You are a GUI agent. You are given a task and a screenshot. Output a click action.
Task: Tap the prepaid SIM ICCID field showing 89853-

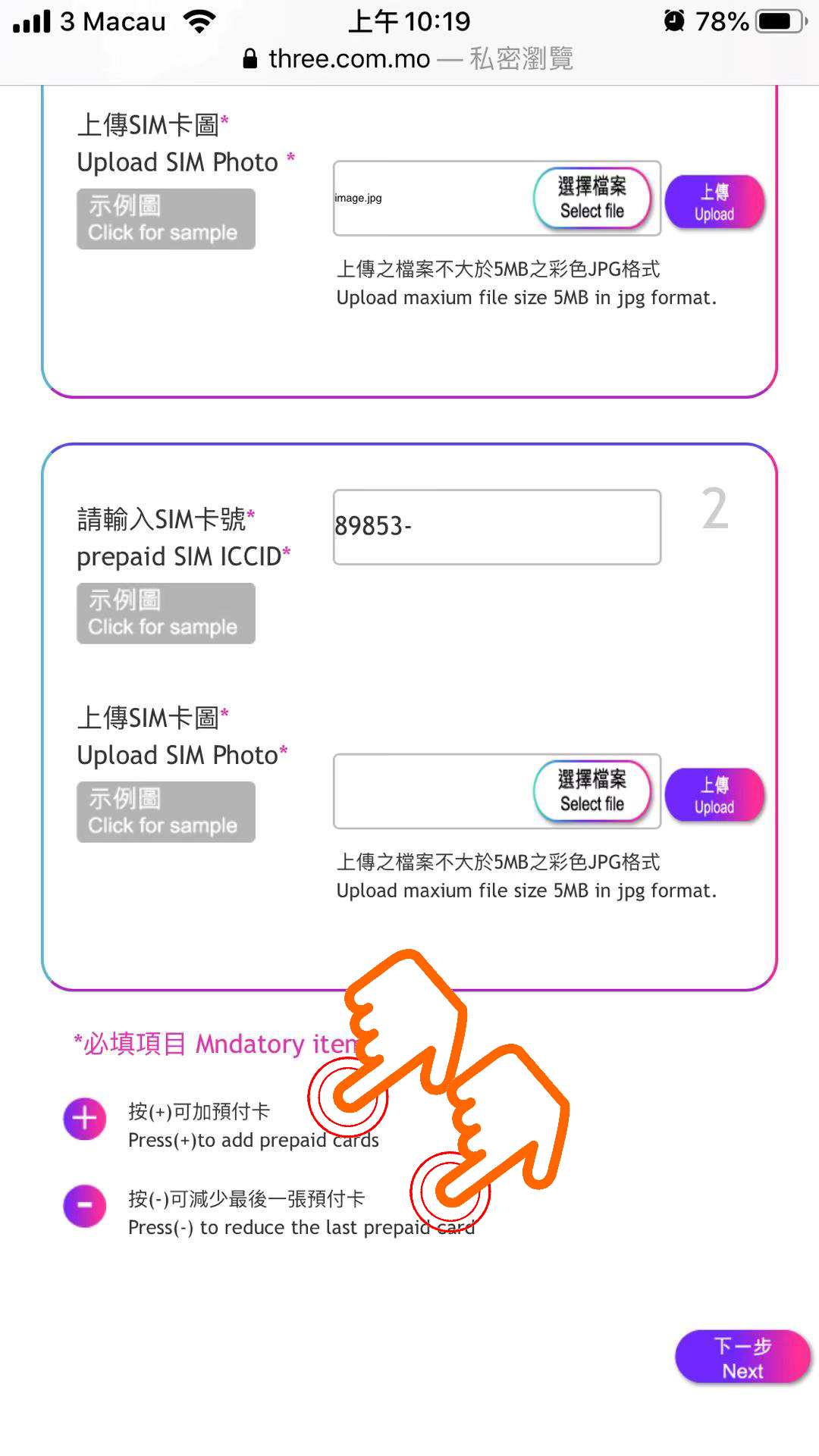point(497,527)
